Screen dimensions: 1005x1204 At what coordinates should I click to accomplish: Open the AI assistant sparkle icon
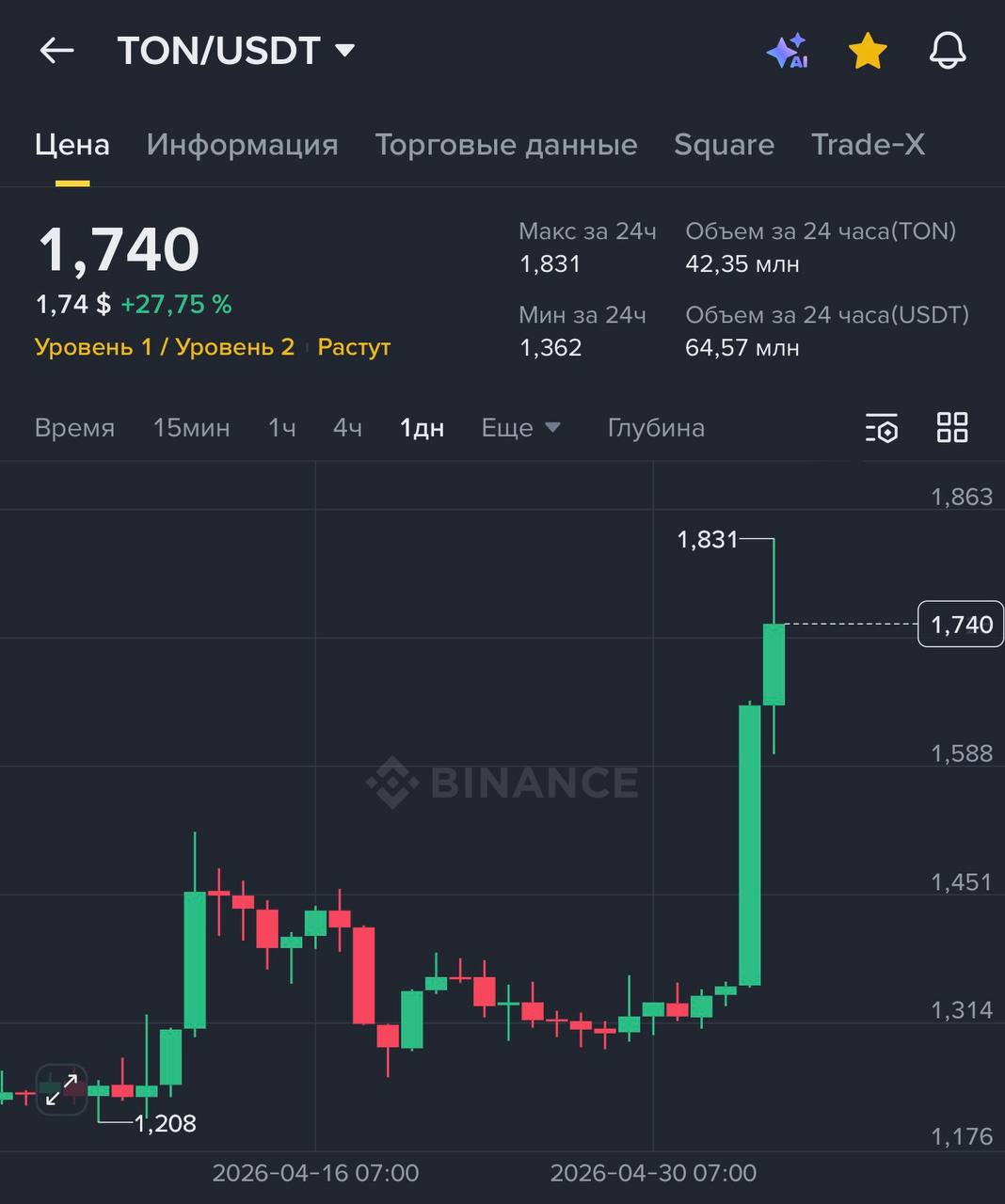tap(788, 51)
